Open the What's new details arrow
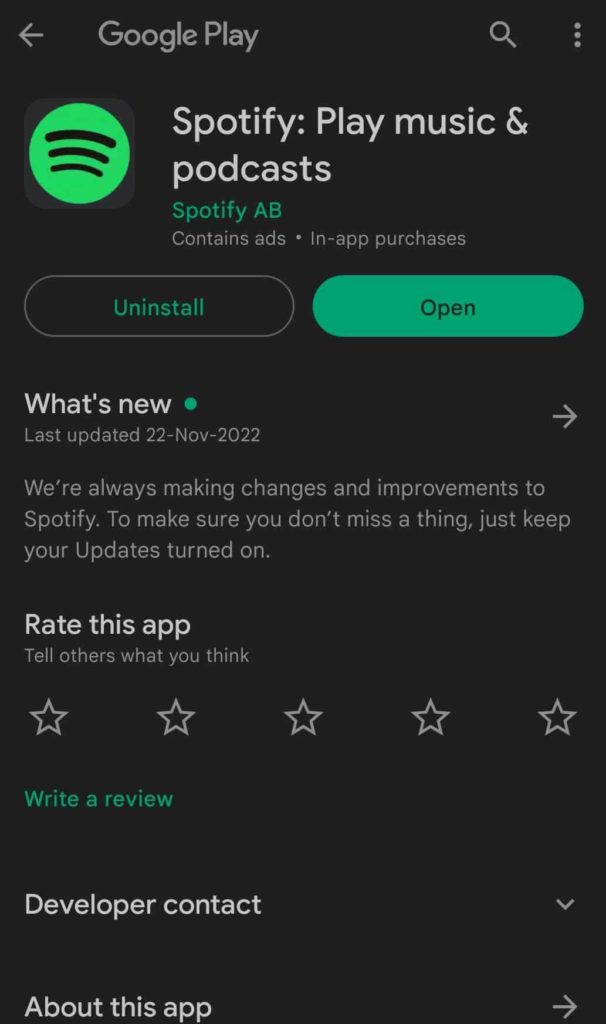 pyautogui.click(x=565, y=417)
